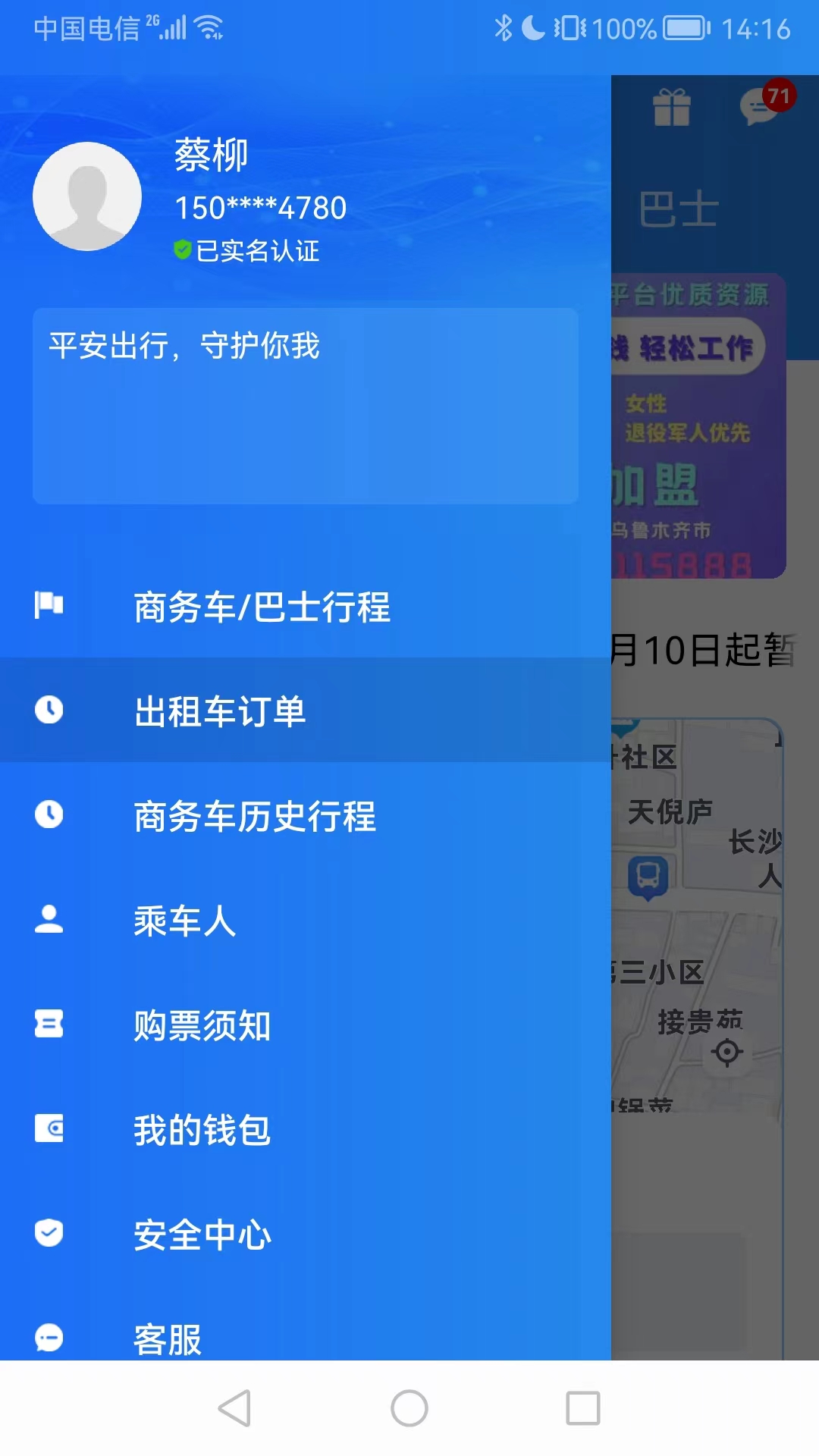Click the clock icon beside 出租车订单
The height and width of the screenshot is (1456, 819).
pyautogui.click(x=48, y=711)
